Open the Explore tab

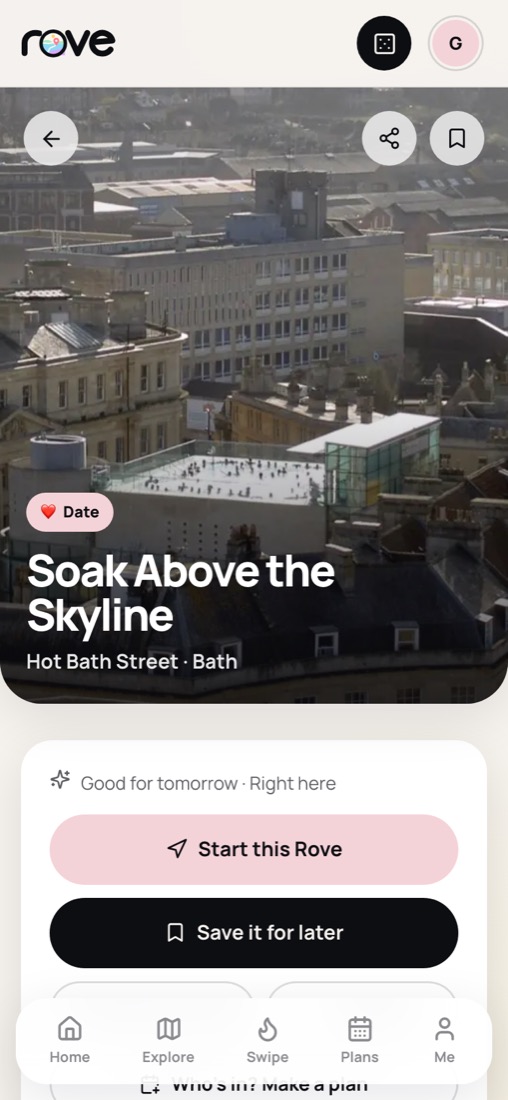click(168, 1041)
